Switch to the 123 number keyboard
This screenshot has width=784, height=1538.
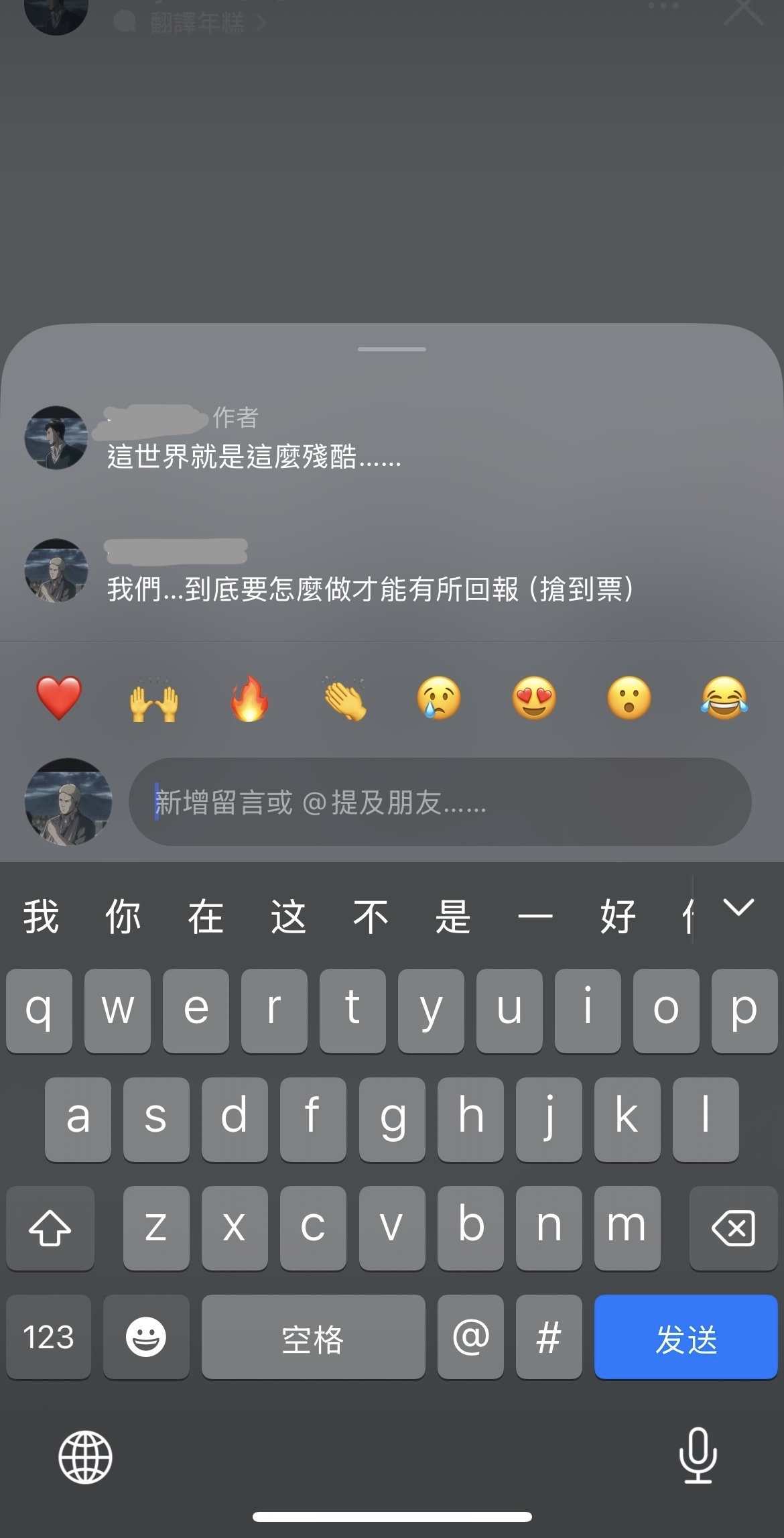[48, 1337]
